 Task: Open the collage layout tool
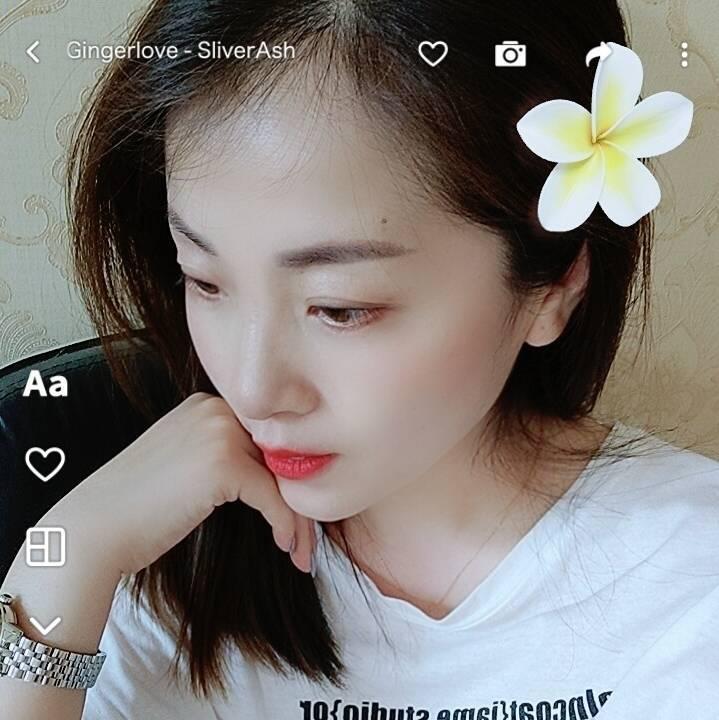point(45,547)
